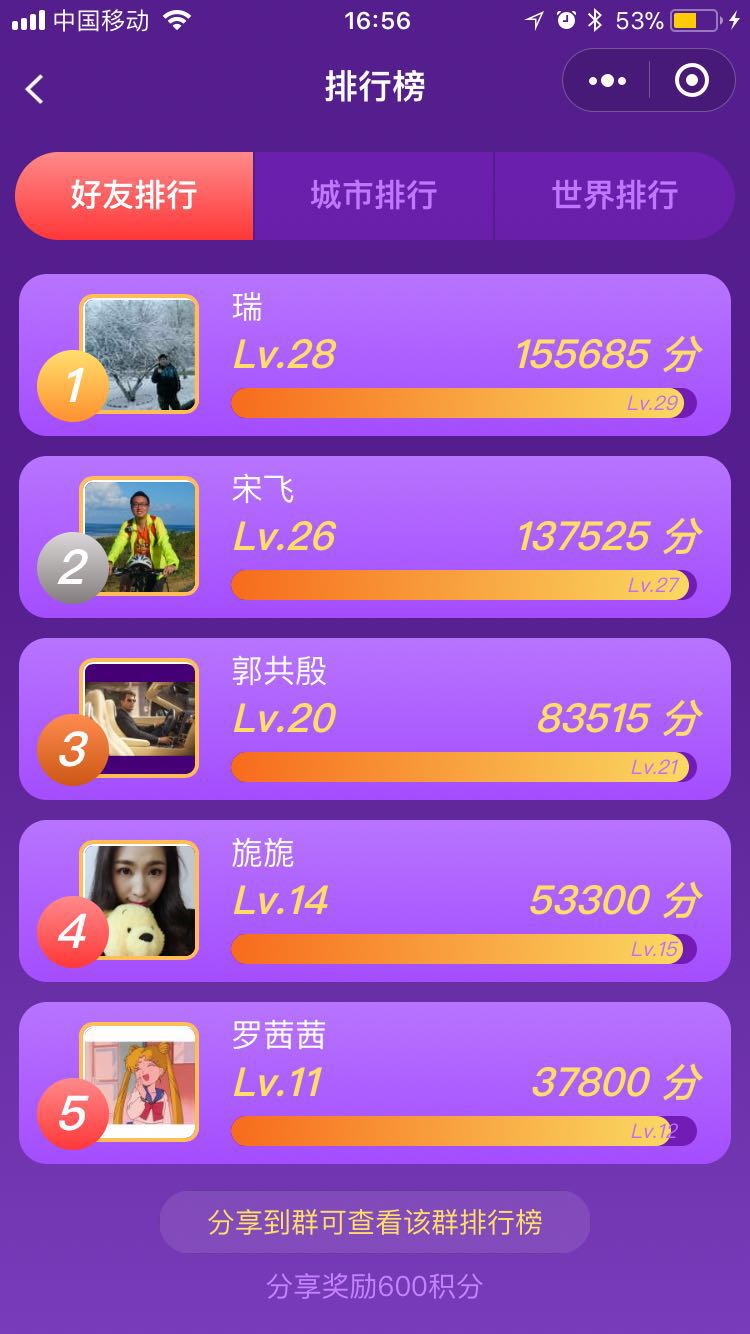Image resolution: width=750 pixels, height=1334 pixels.
Task: Tap 分享到群可查看该群排行榜 button
Action: tap(375, 1222)
